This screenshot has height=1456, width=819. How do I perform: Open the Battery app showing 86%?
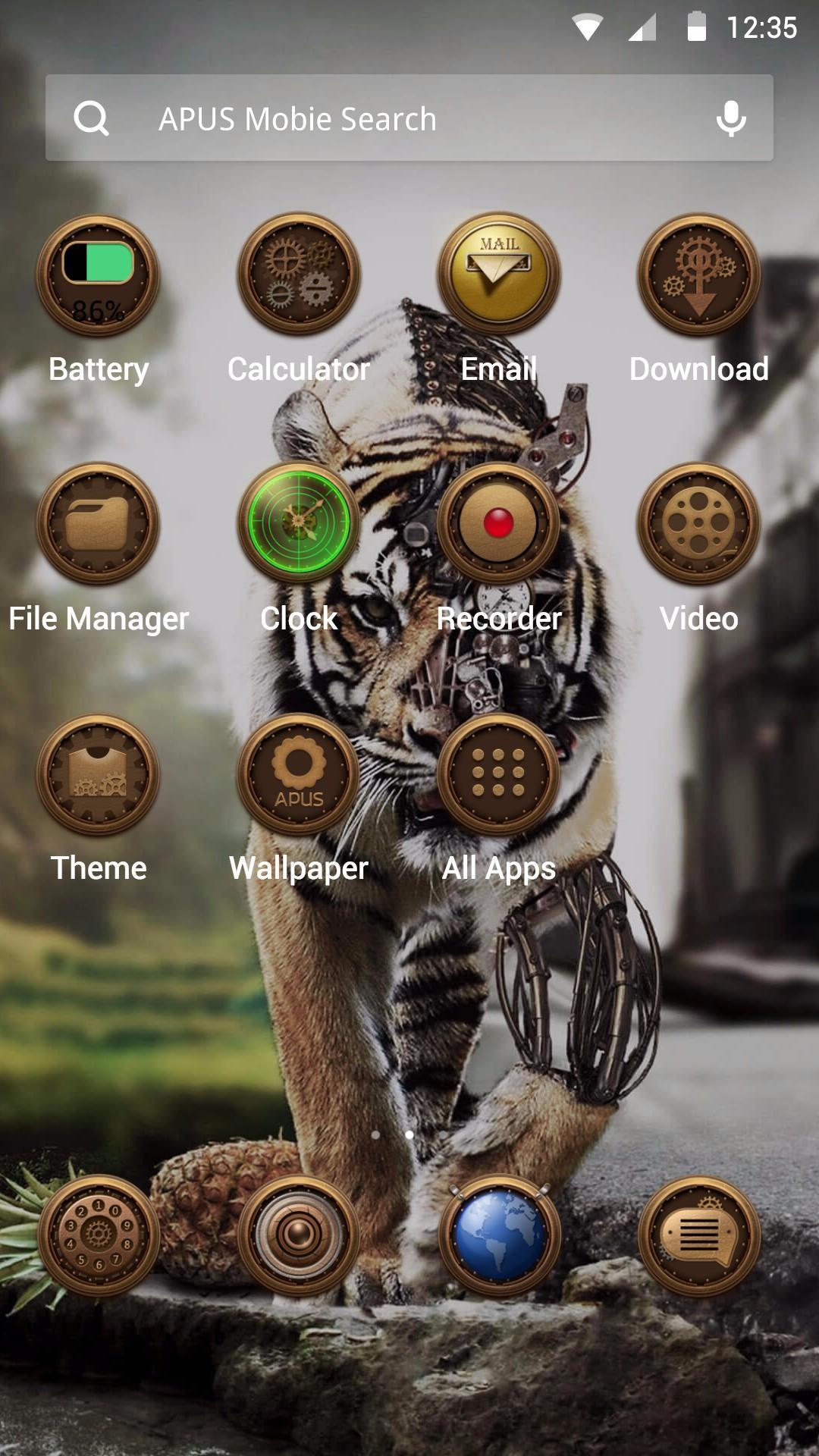[x=97, y=273]
